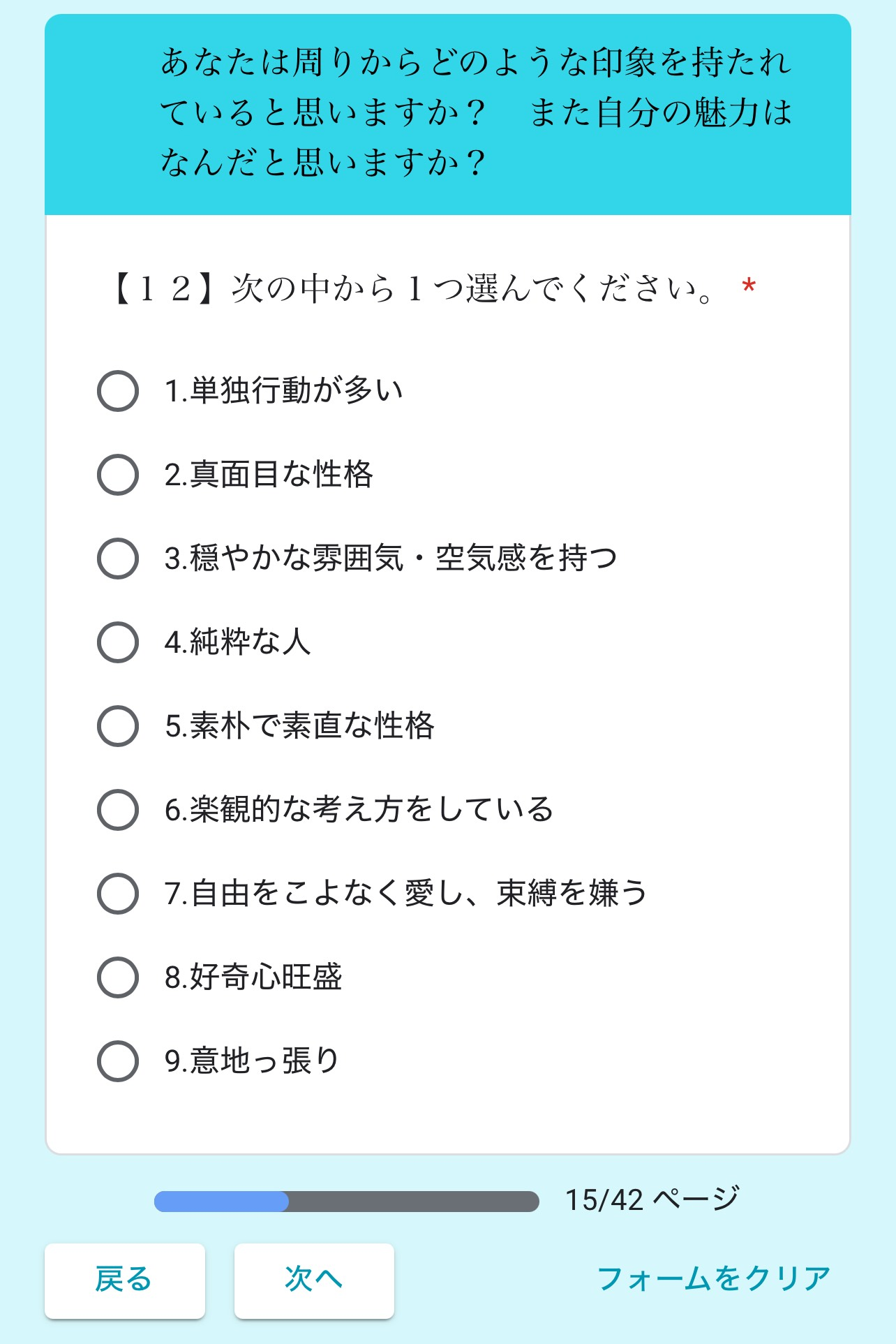Tap the 戻る button

pos(125,1280)
